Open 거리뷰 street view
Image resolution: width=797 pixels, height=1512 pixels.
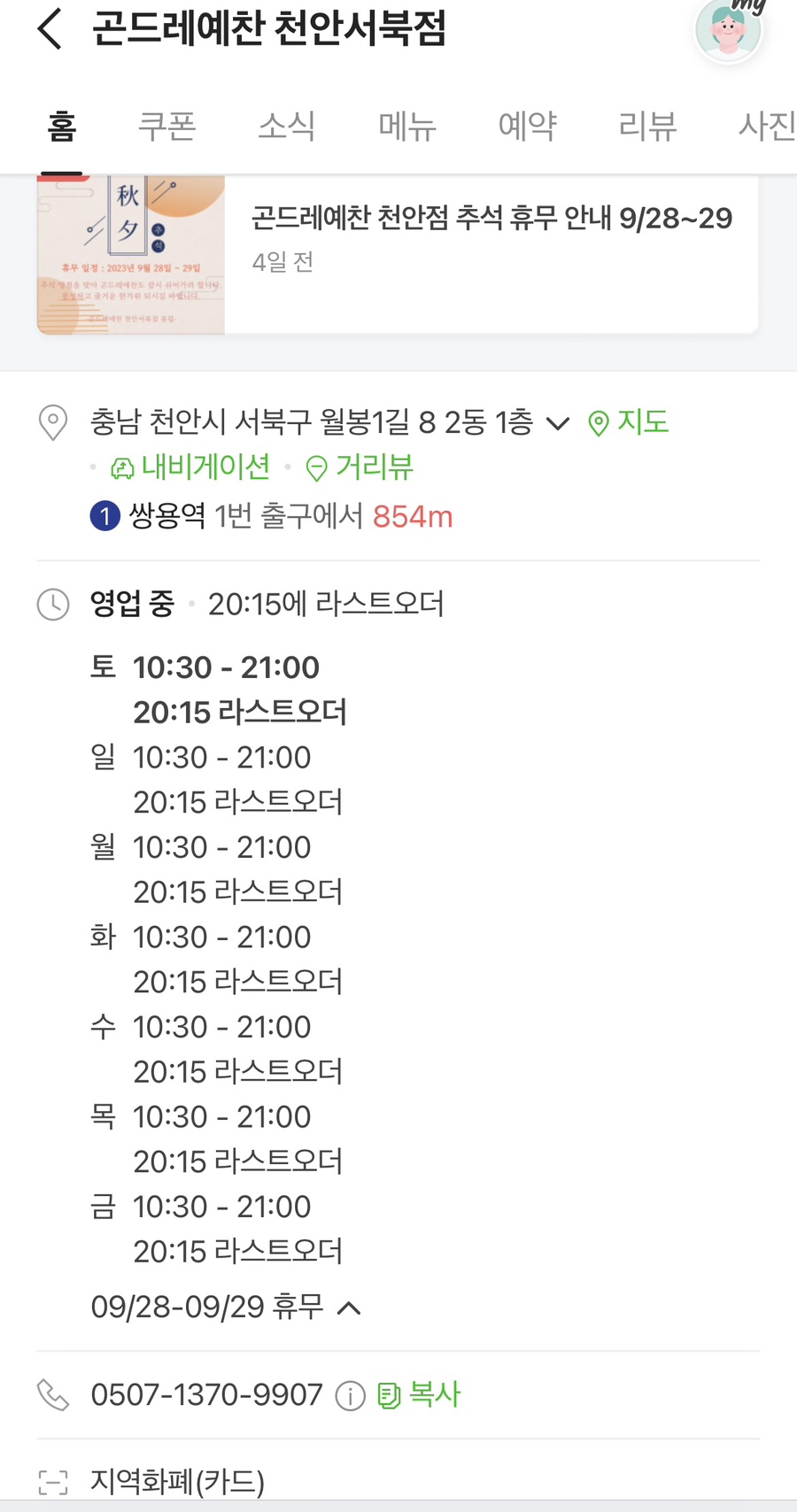[360, 467]
